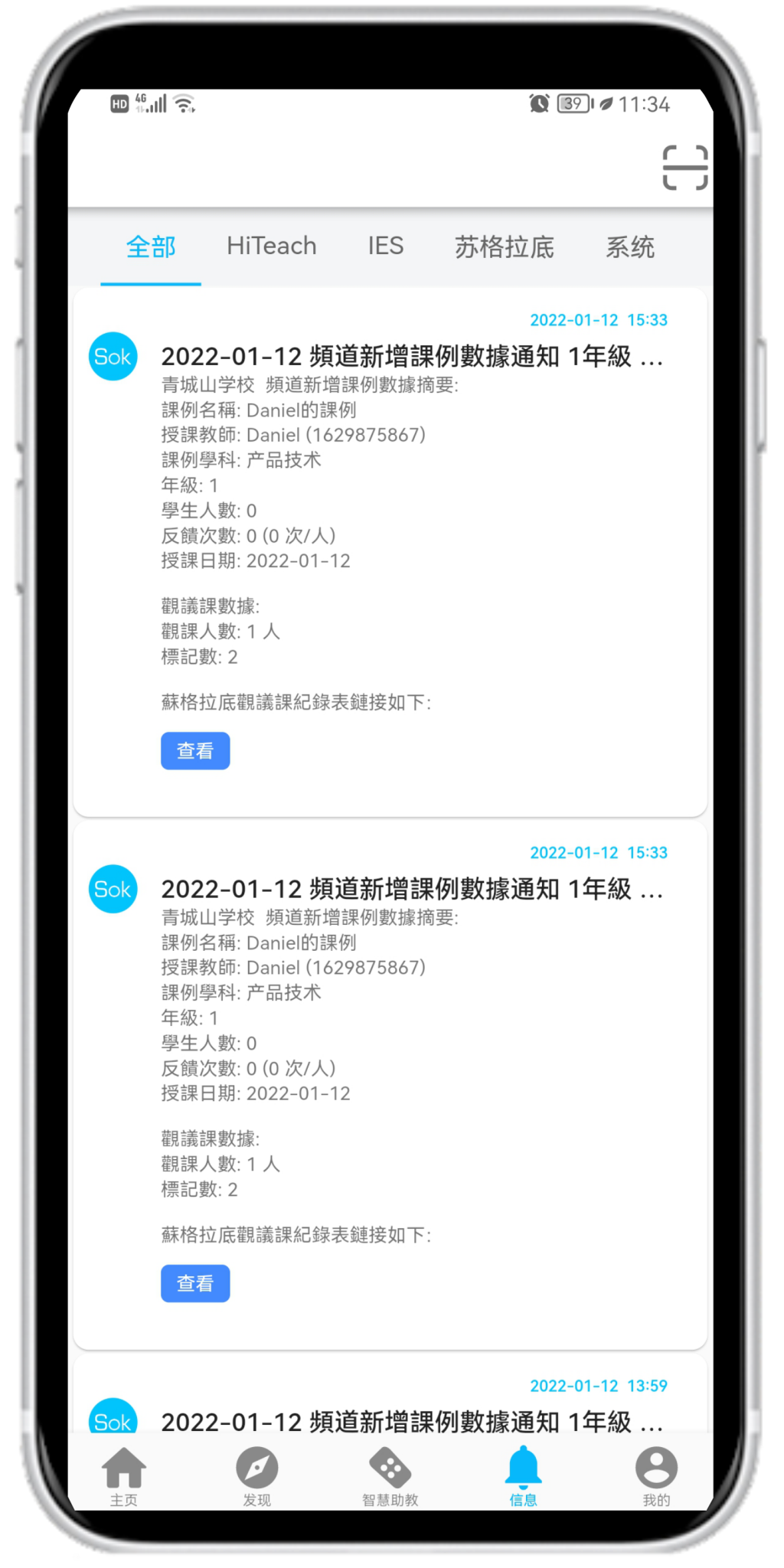Open the 系统 messages tab
This screenshot has height=1568, width=784.
tap(629, 247)
